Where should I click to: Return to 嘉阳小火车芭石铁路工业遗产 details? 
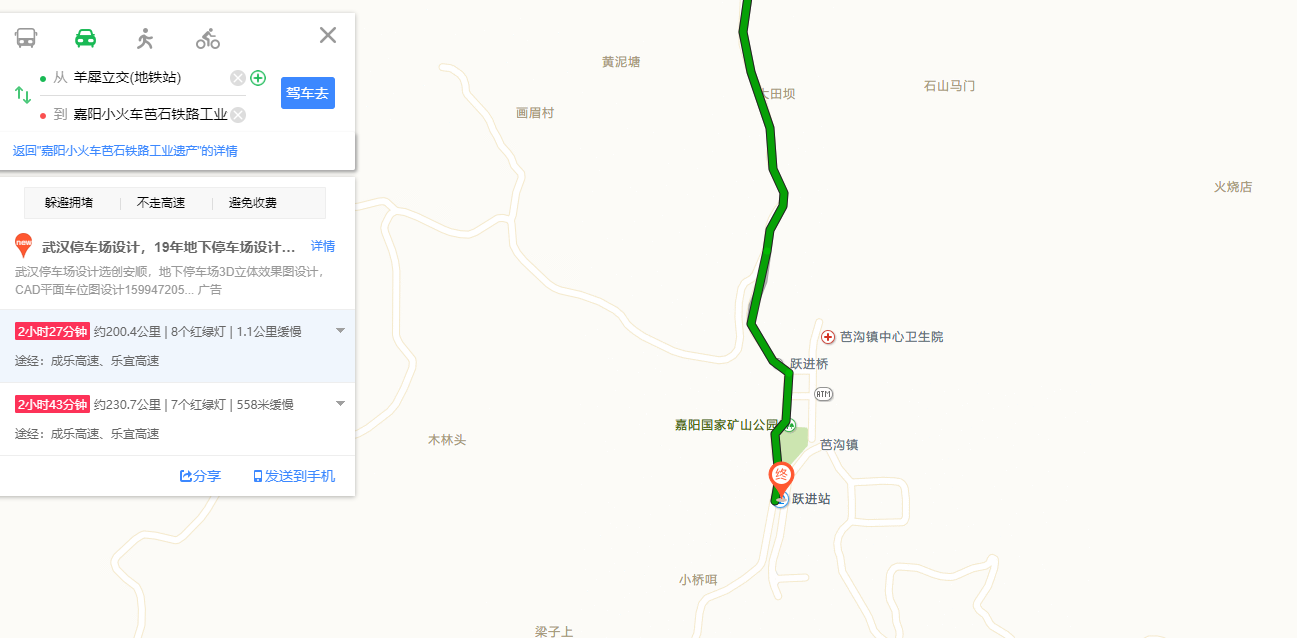(x=125, y=151)
